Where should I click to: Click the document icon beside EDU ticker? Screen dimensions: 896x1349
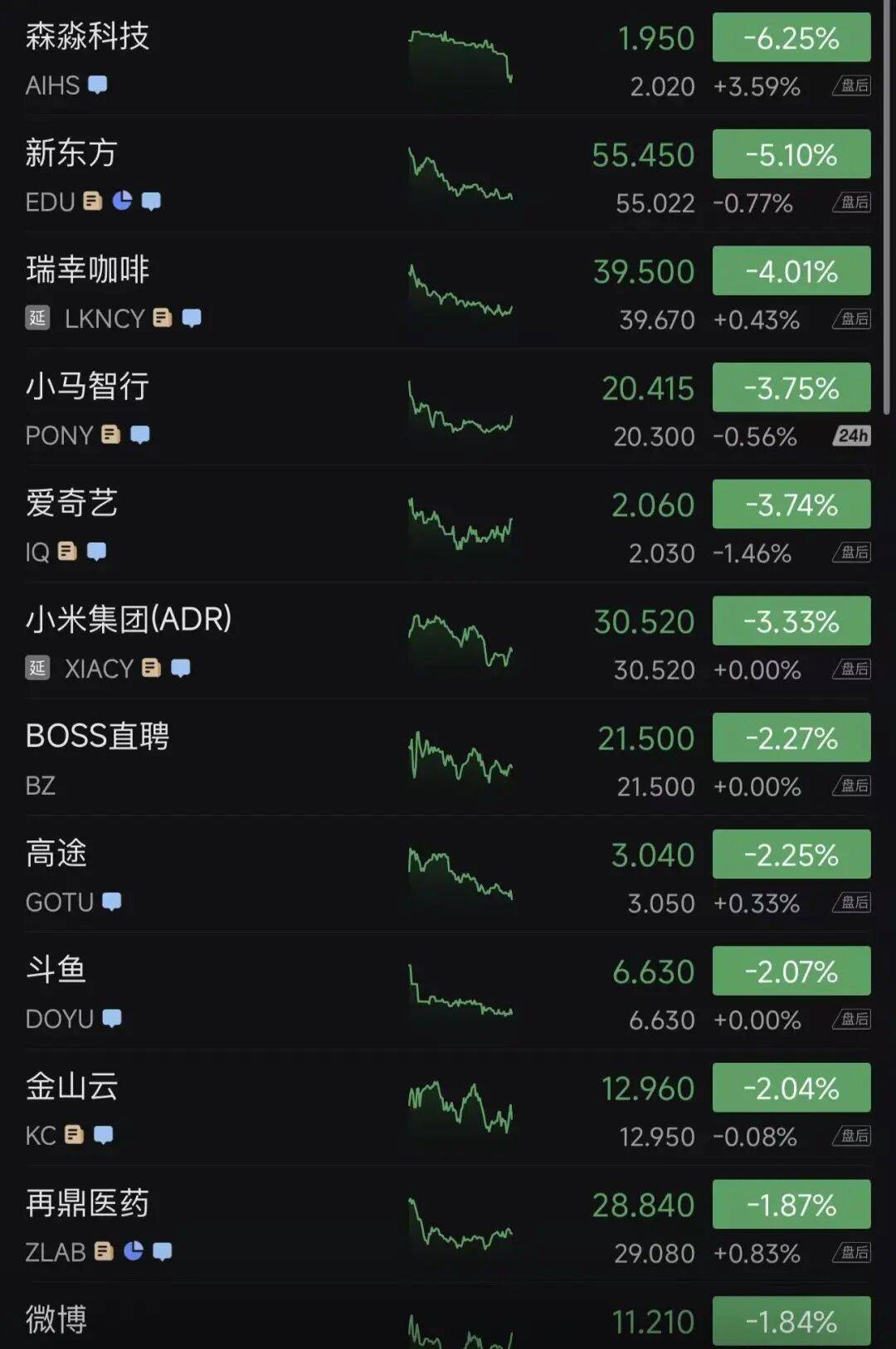tap(93, 202)
